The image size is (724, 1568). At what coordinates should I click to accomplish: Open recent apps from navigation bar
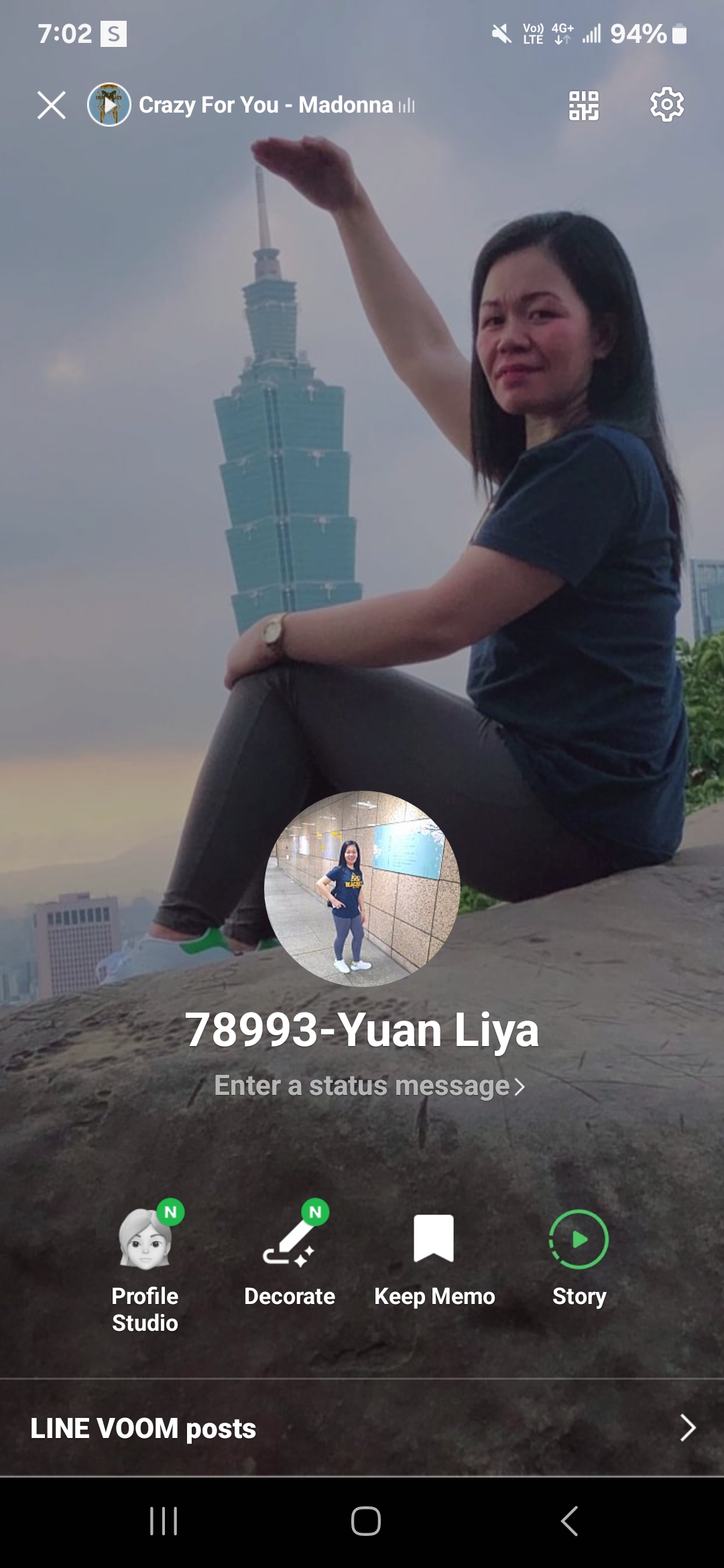164,1520
